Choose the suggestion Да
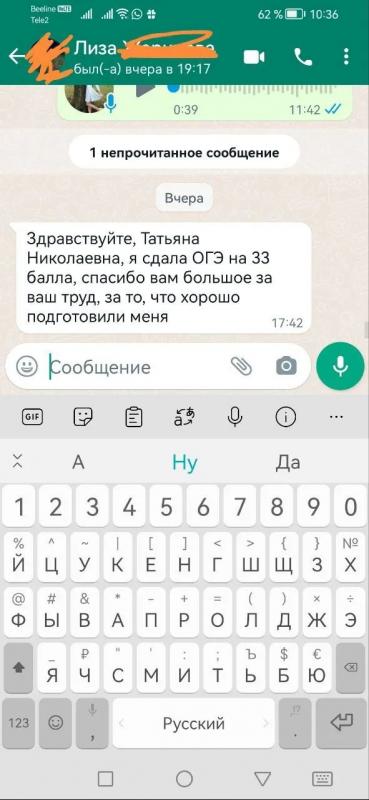The height and width of the screenshot is (800, 369). (x=288, y=463)
